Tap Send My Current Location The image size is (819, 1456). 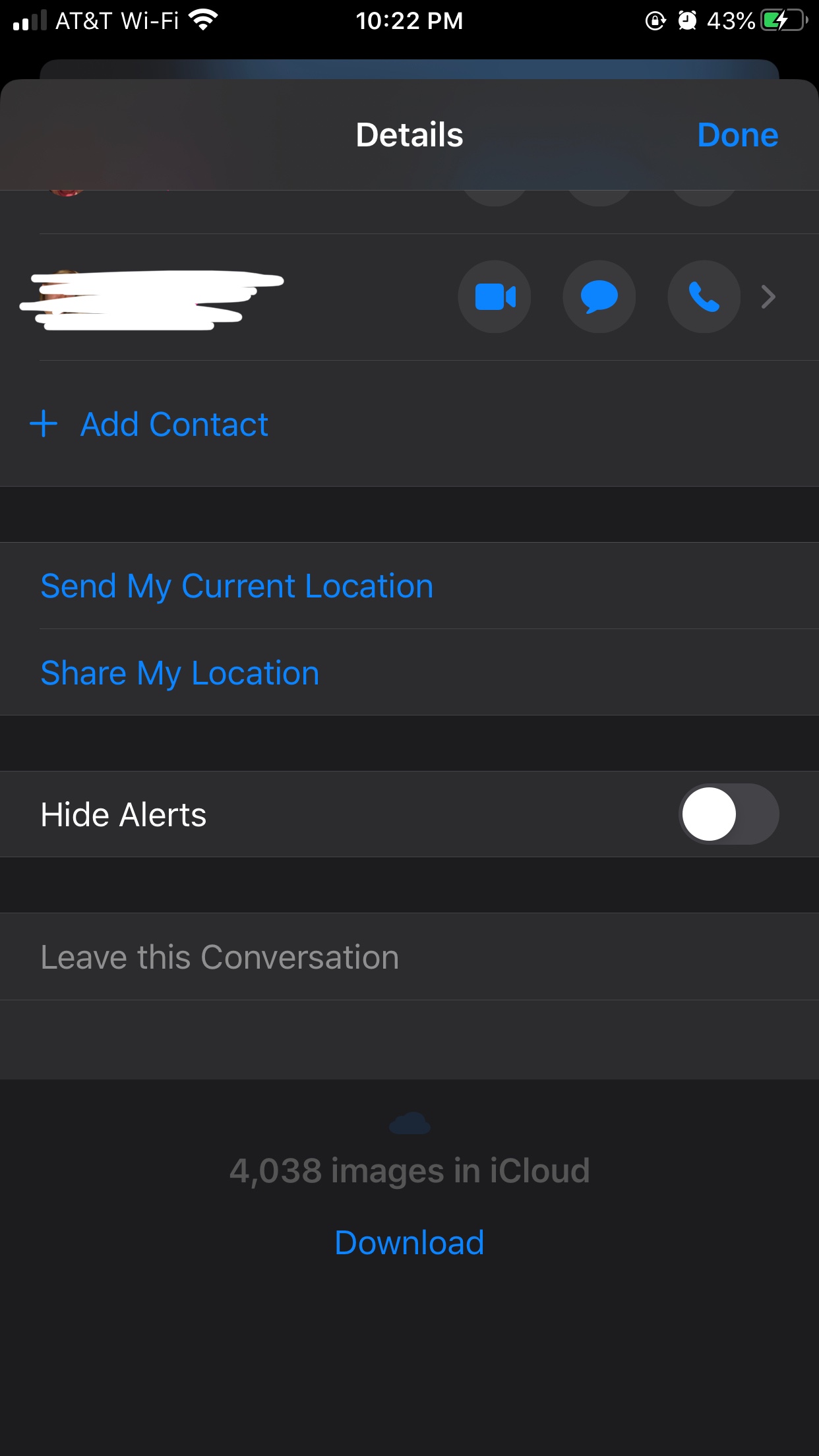point(236,585)
